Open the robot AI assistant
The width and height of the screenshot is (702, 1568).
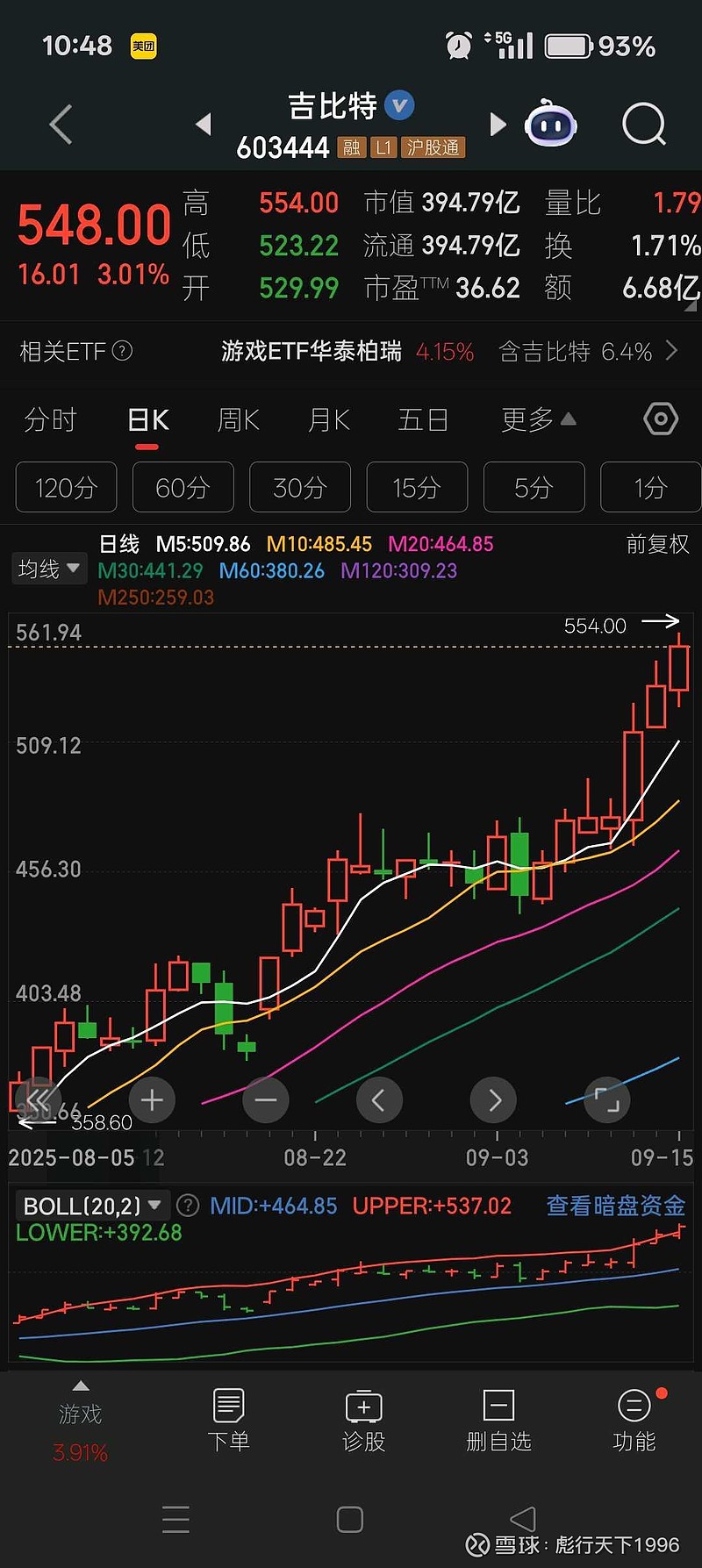550,125
